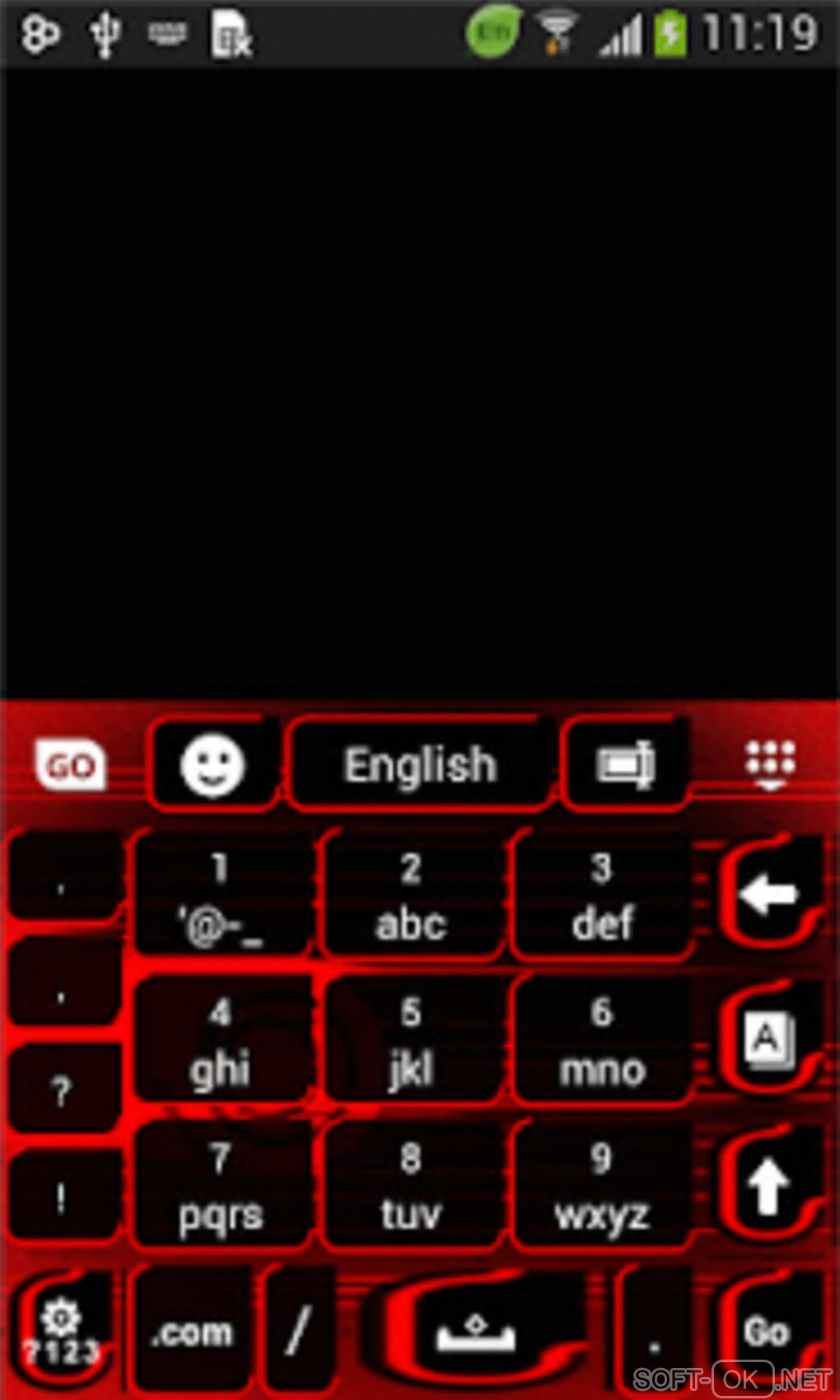Screen dimensions: 840x1400
Task: Select the 4 ghi key
Action: point(220,1041)
